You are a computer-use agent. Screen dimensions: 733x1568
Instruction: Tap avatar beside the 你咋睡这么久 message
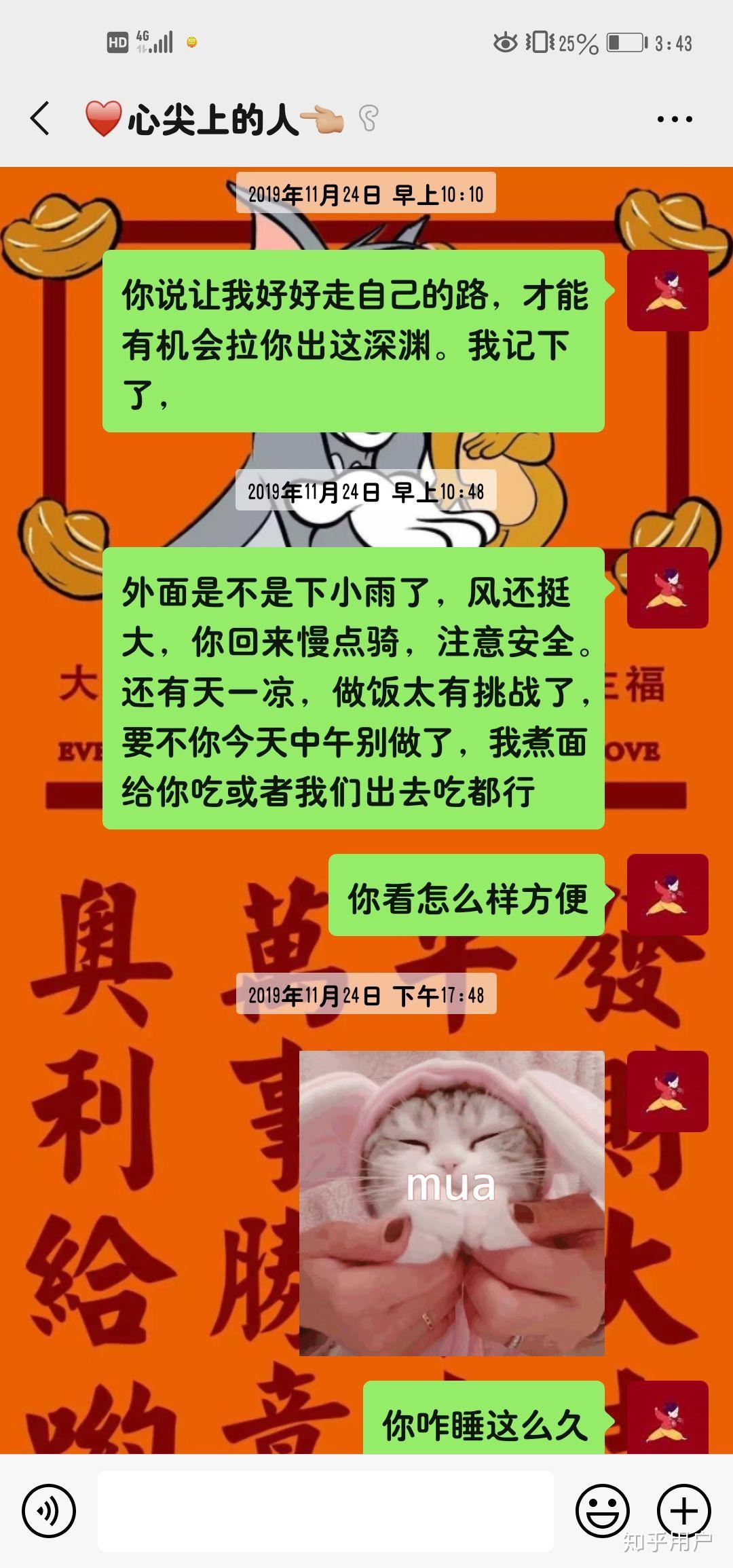[667, 1419]
